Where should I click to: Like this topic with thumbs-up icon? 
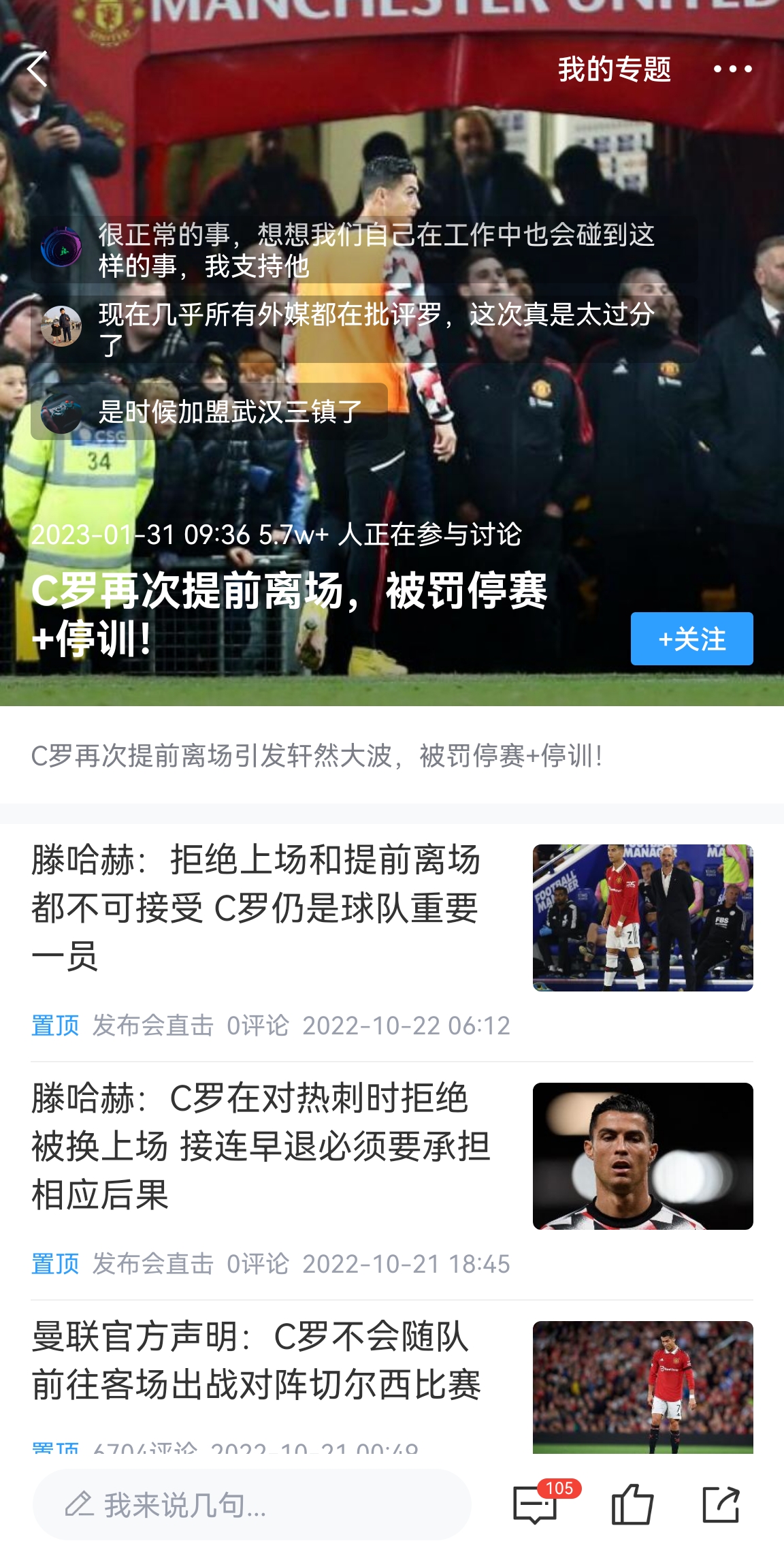(632, 1504)
